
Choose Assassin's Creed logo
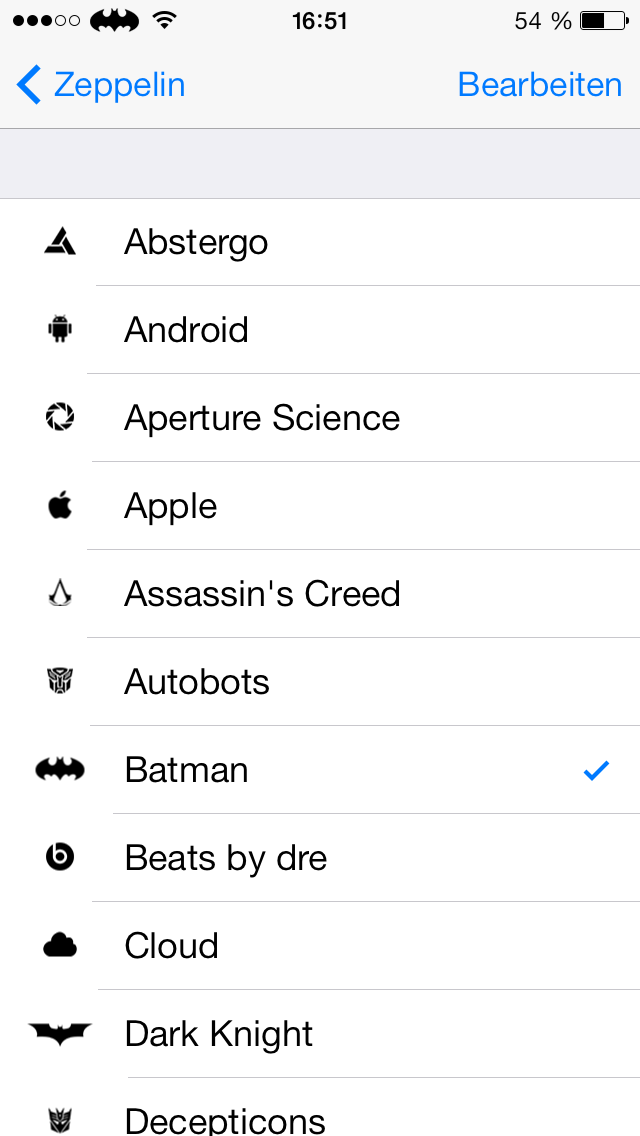[320, 594]
